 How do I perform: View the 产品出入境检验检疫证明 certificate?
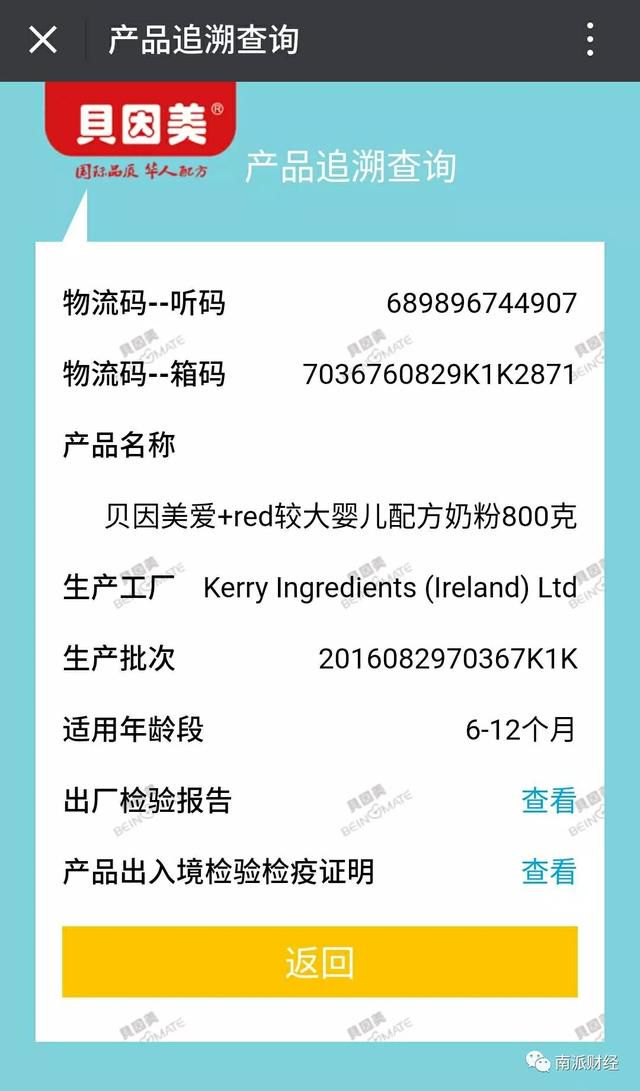point(549,871)
